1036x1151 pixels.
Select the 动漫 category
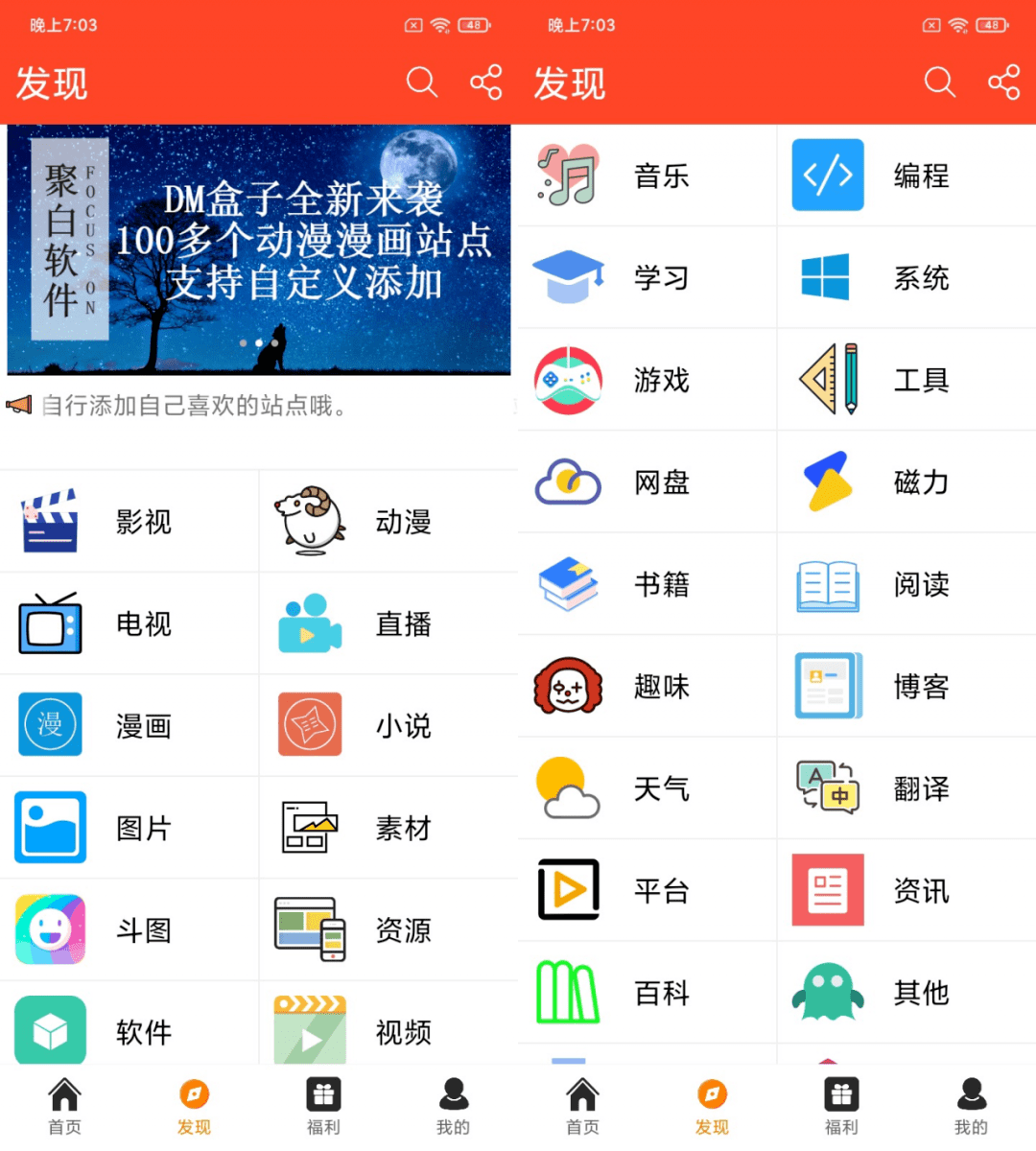tap(388, 522)
